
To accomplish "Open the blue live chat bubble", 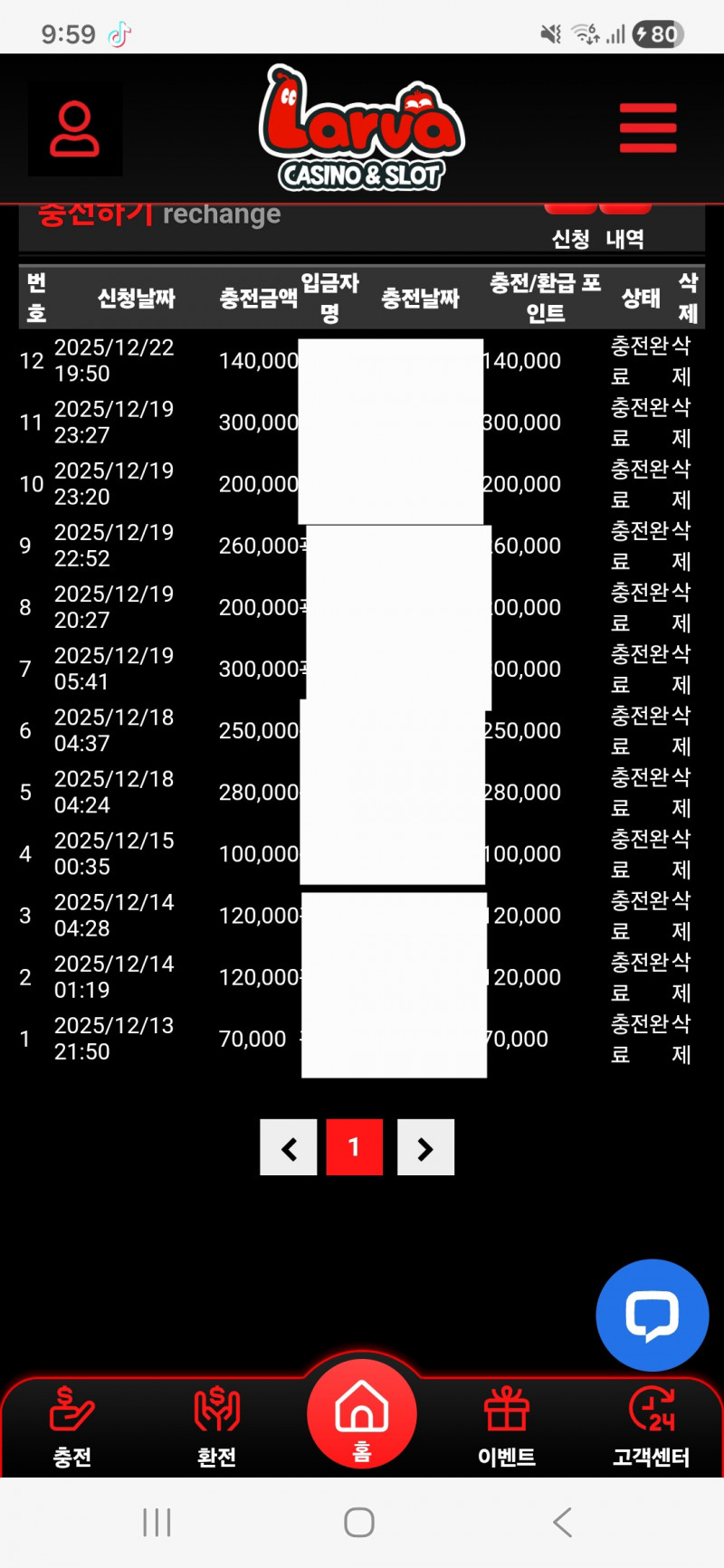I will pyautogui.click(x=652, y=1315).
